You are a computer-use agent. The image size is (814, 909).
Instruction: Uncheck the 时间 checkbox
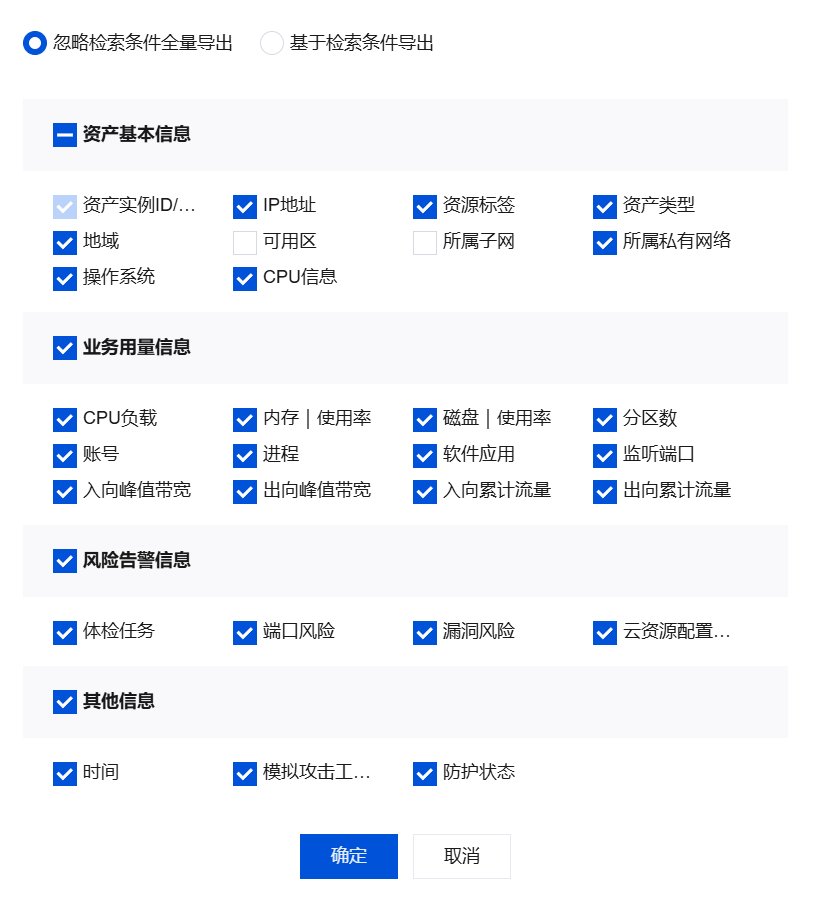click(65, 773)
